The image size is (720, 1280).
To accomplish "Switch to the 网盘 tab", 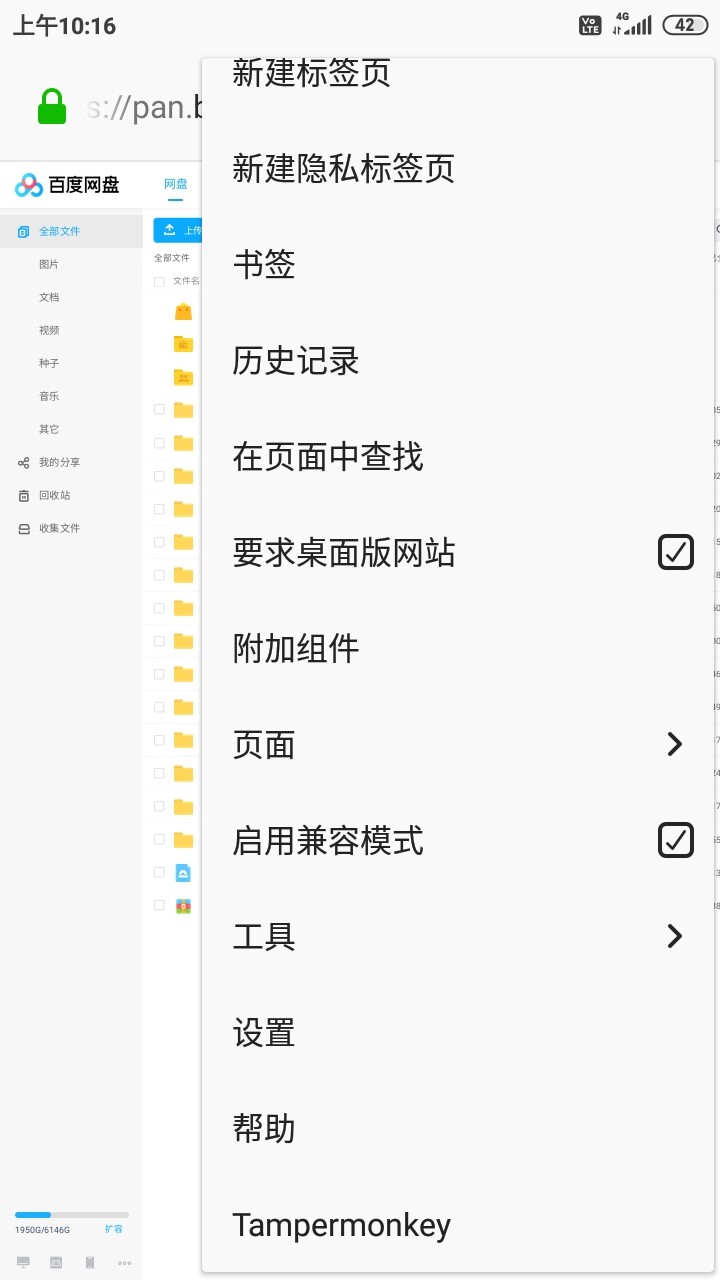I will (x=176, y=184).
